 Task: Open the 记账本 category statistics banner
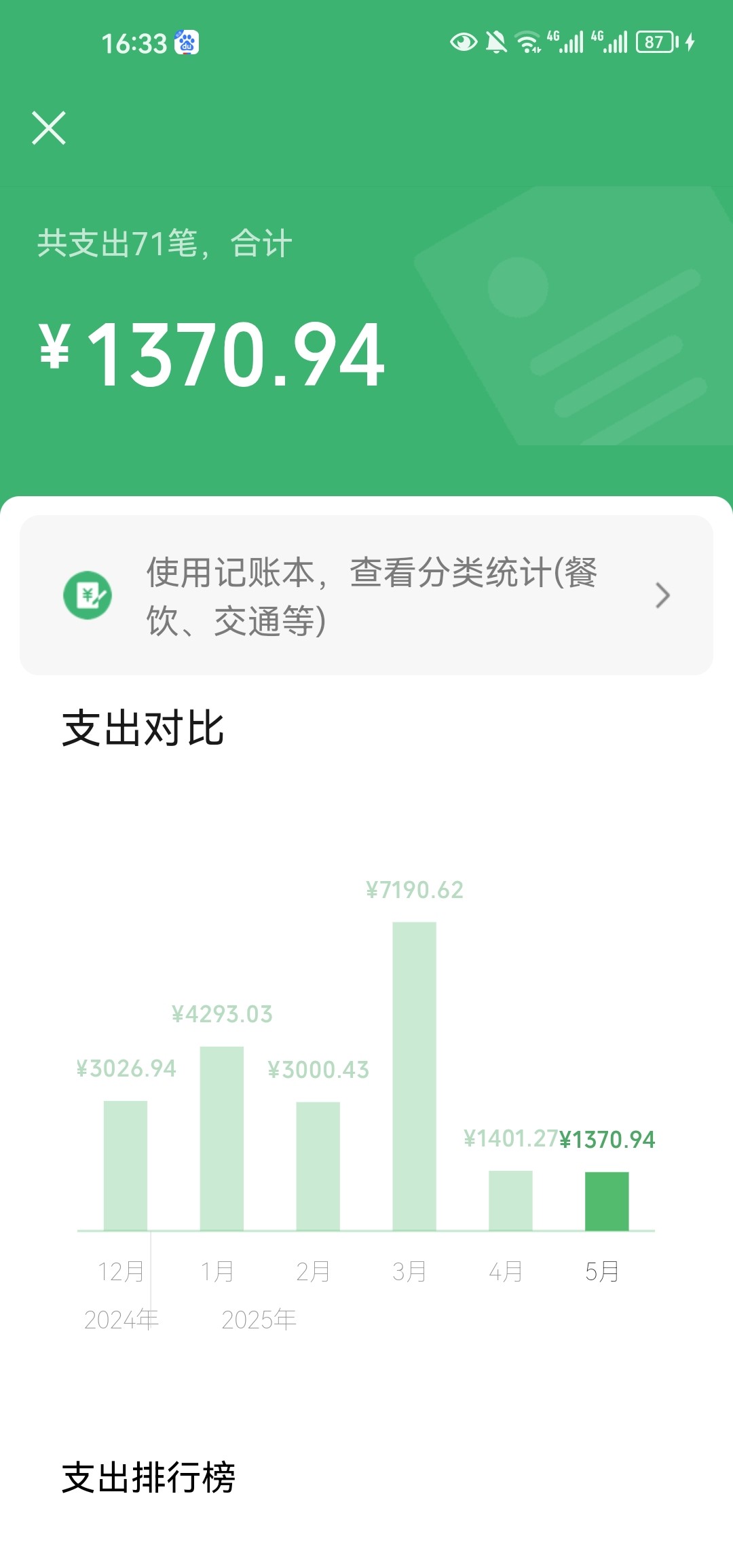[366, 595]
